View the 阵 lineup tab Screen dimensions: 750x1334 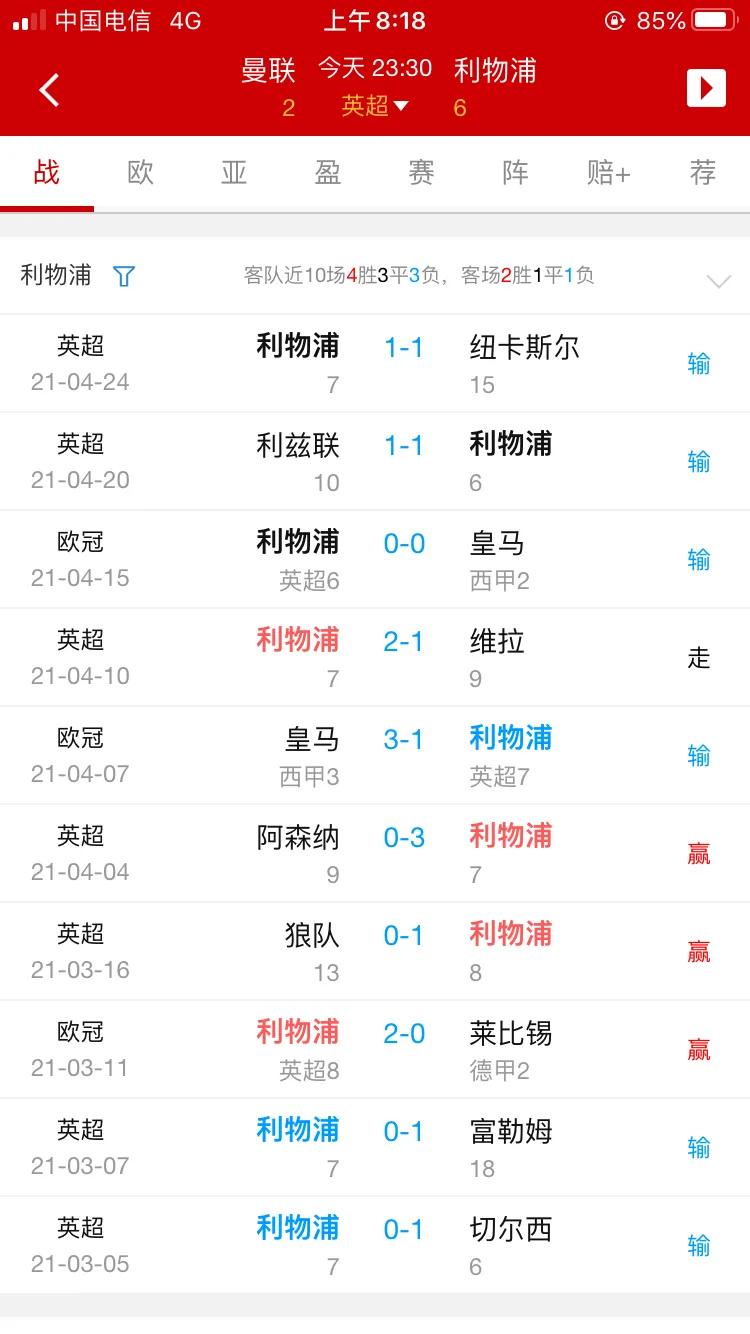click(515, 173)
